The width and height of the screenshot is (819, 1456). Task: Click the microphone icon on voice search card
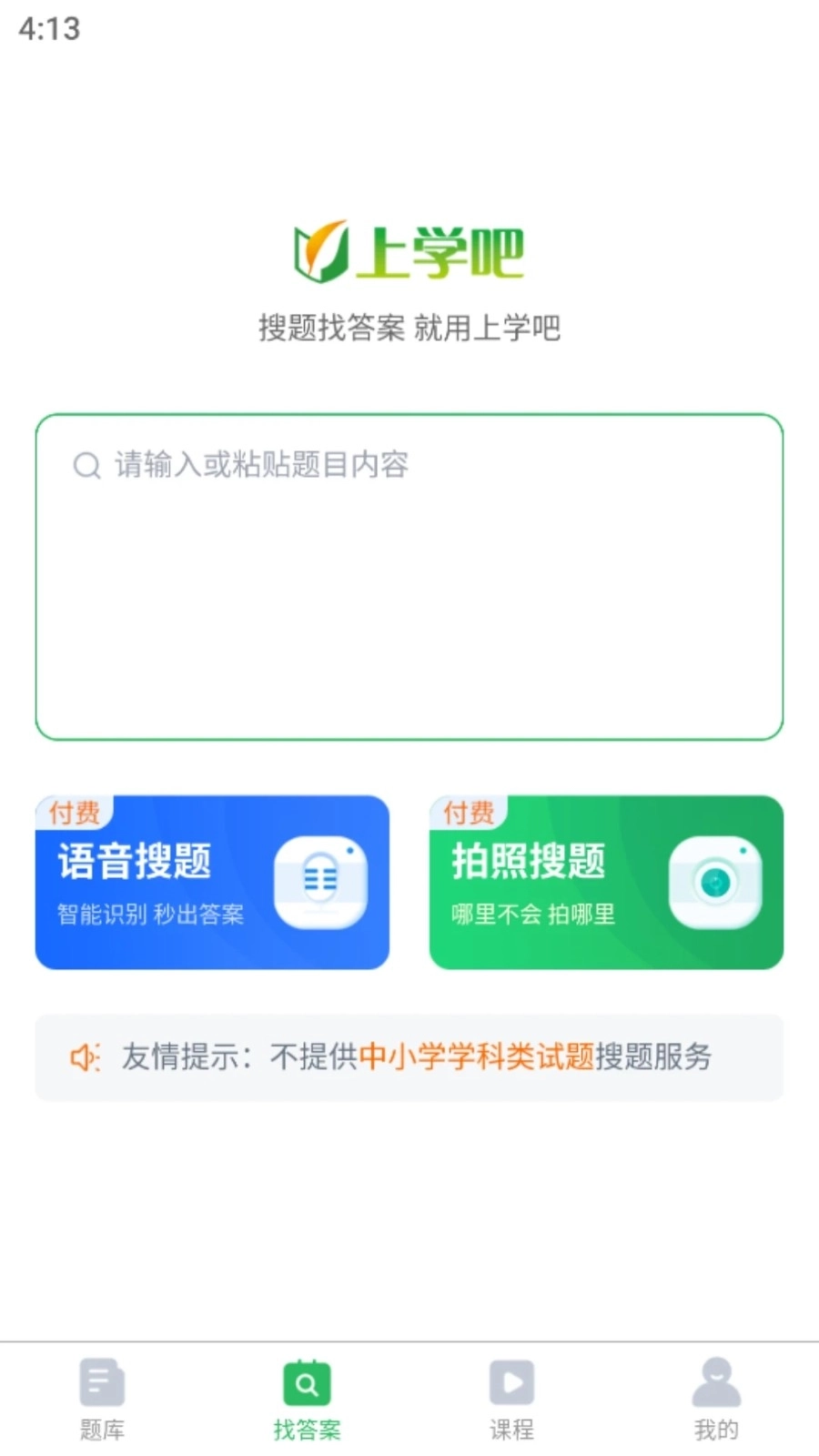[x=320, y=881]
